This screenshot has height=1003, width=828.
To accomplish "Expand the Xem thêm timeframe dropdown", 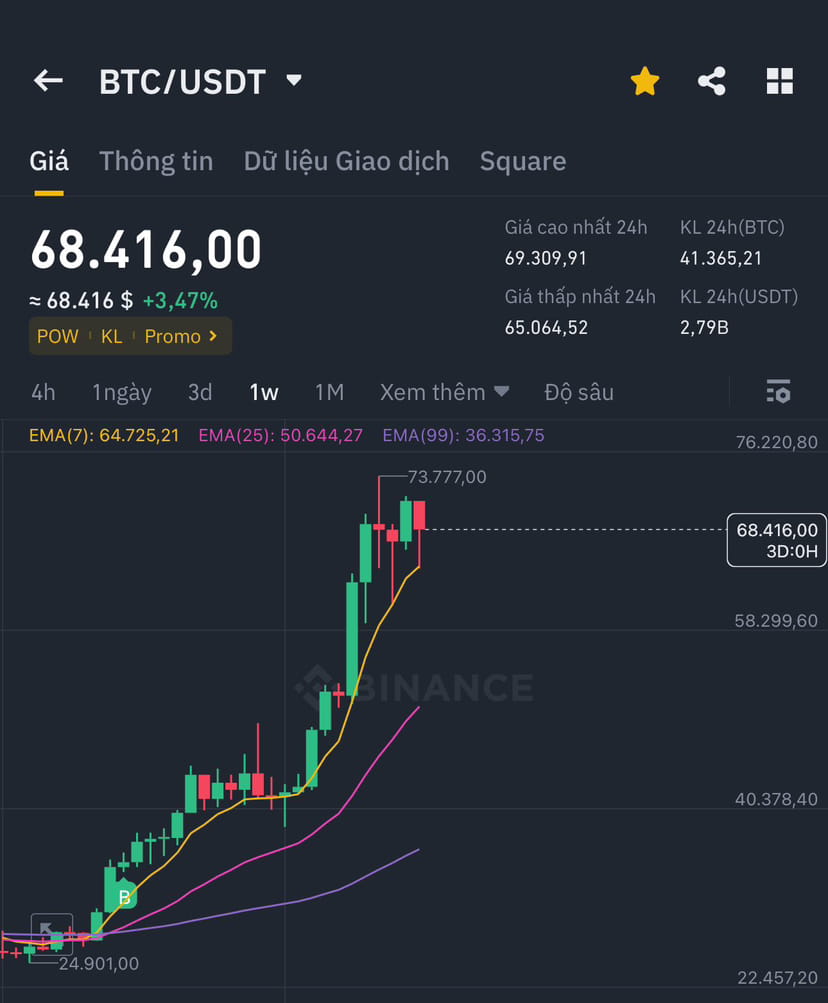I will tap(444, 392).
